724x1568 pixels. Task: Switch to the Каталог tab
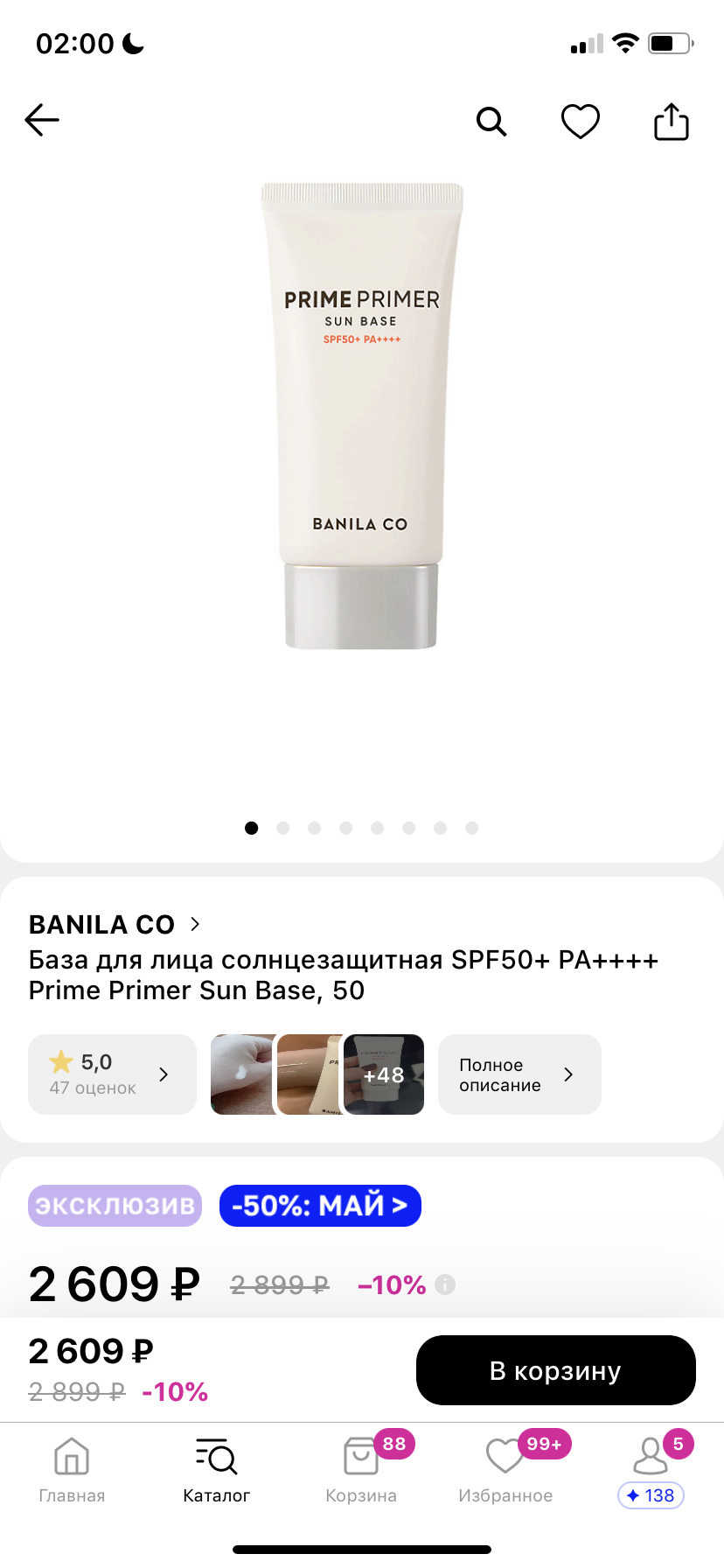216,1471
